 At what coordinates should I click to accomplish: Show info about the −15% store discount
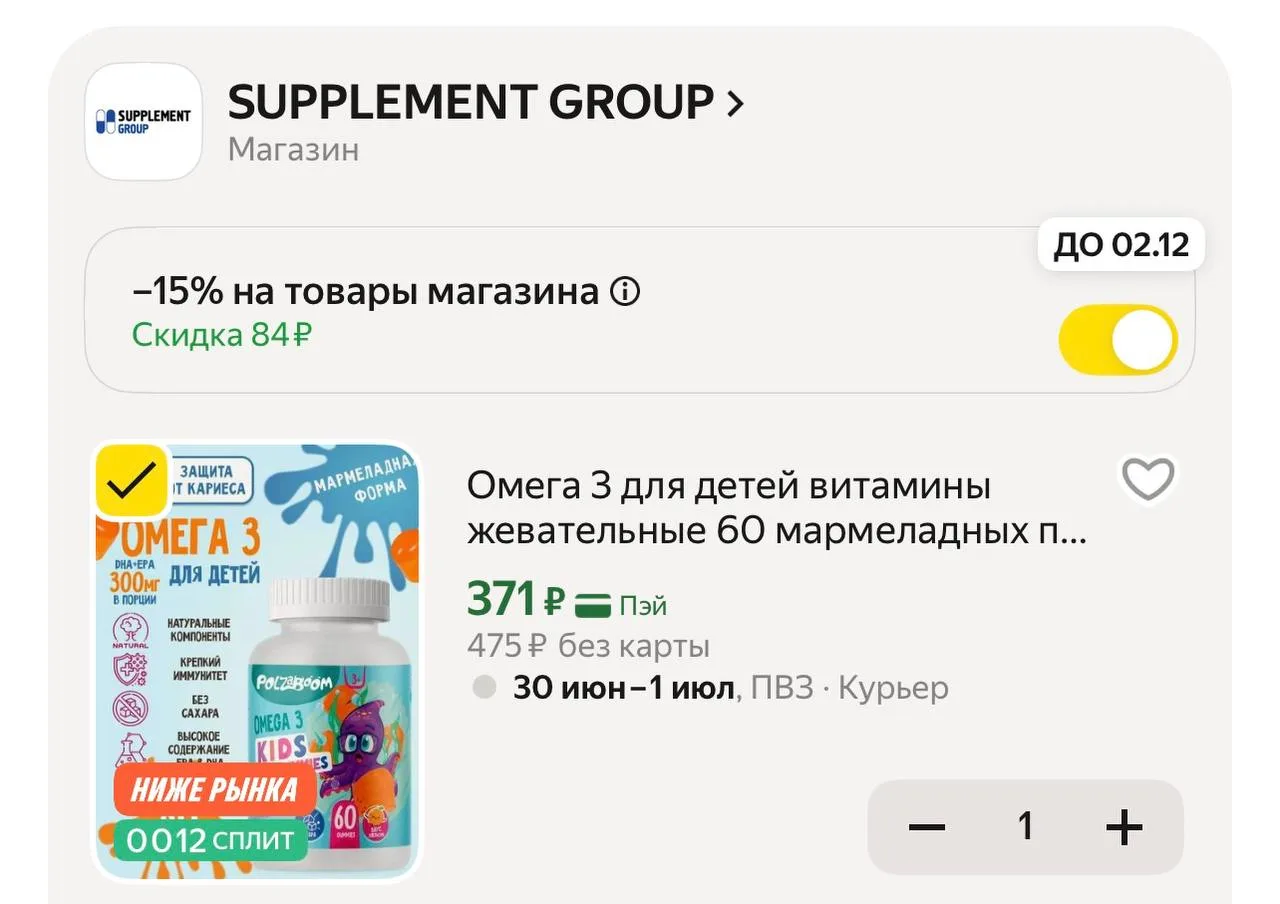click(625, 293)
